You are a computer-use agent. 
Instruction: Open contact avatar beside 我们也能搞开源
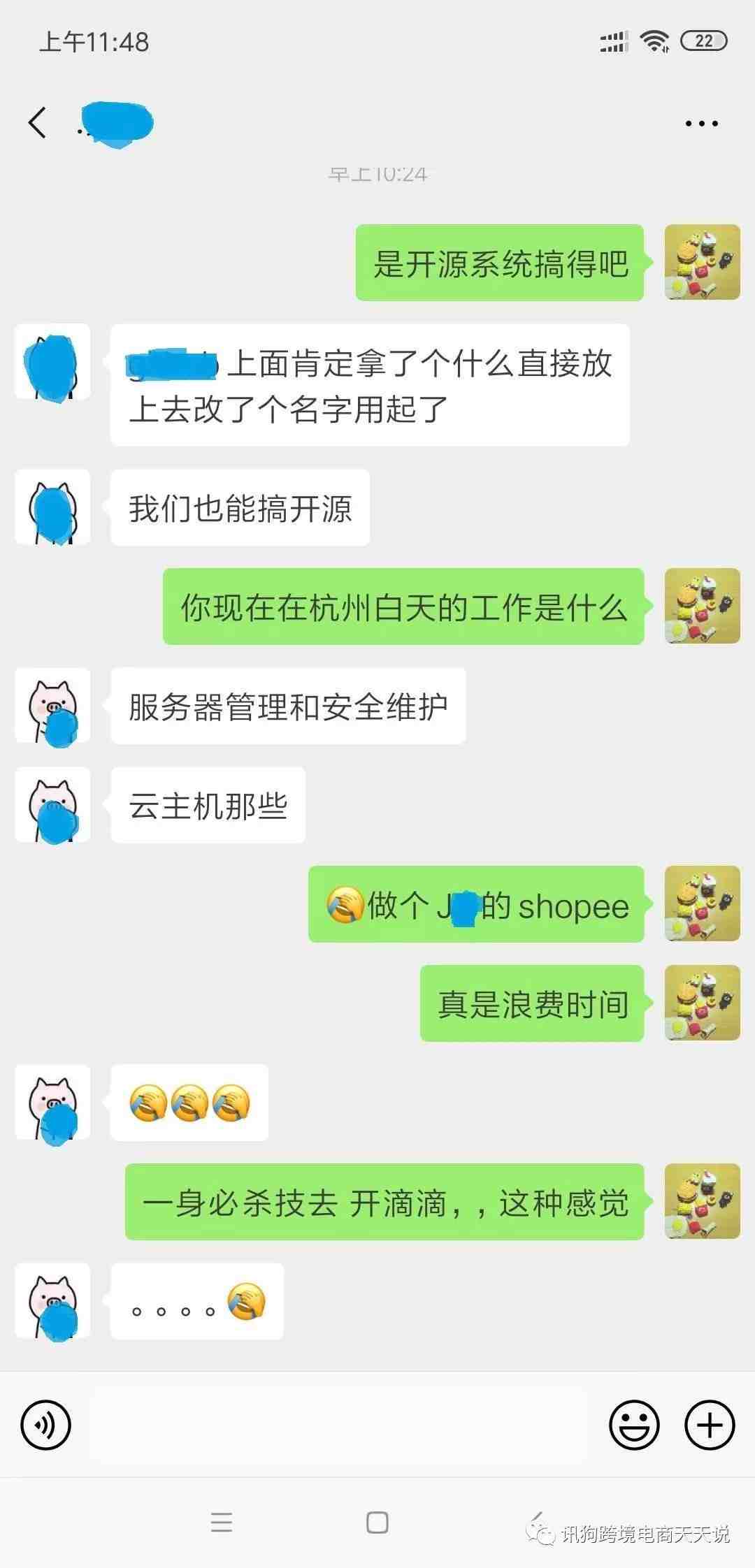(52, 507)
